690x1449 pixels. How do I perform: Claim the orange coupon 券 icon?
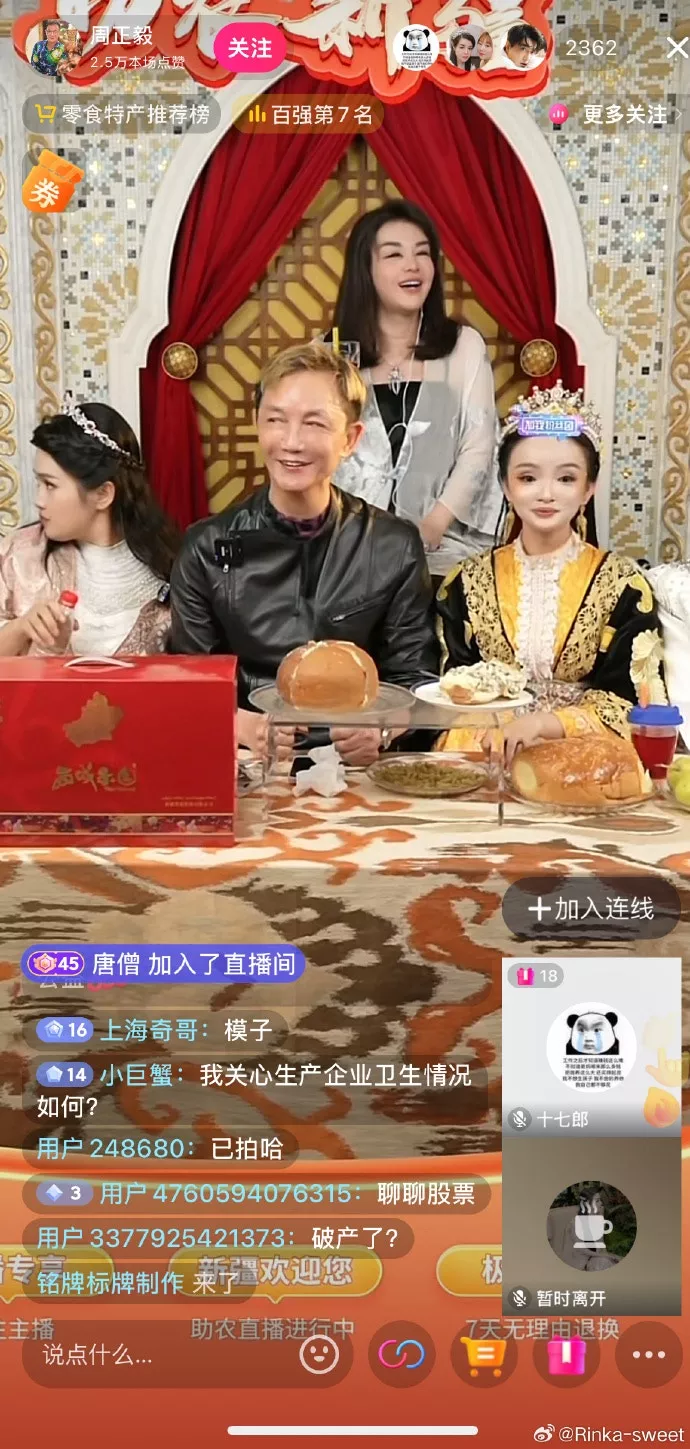click(x=48, y=182)
